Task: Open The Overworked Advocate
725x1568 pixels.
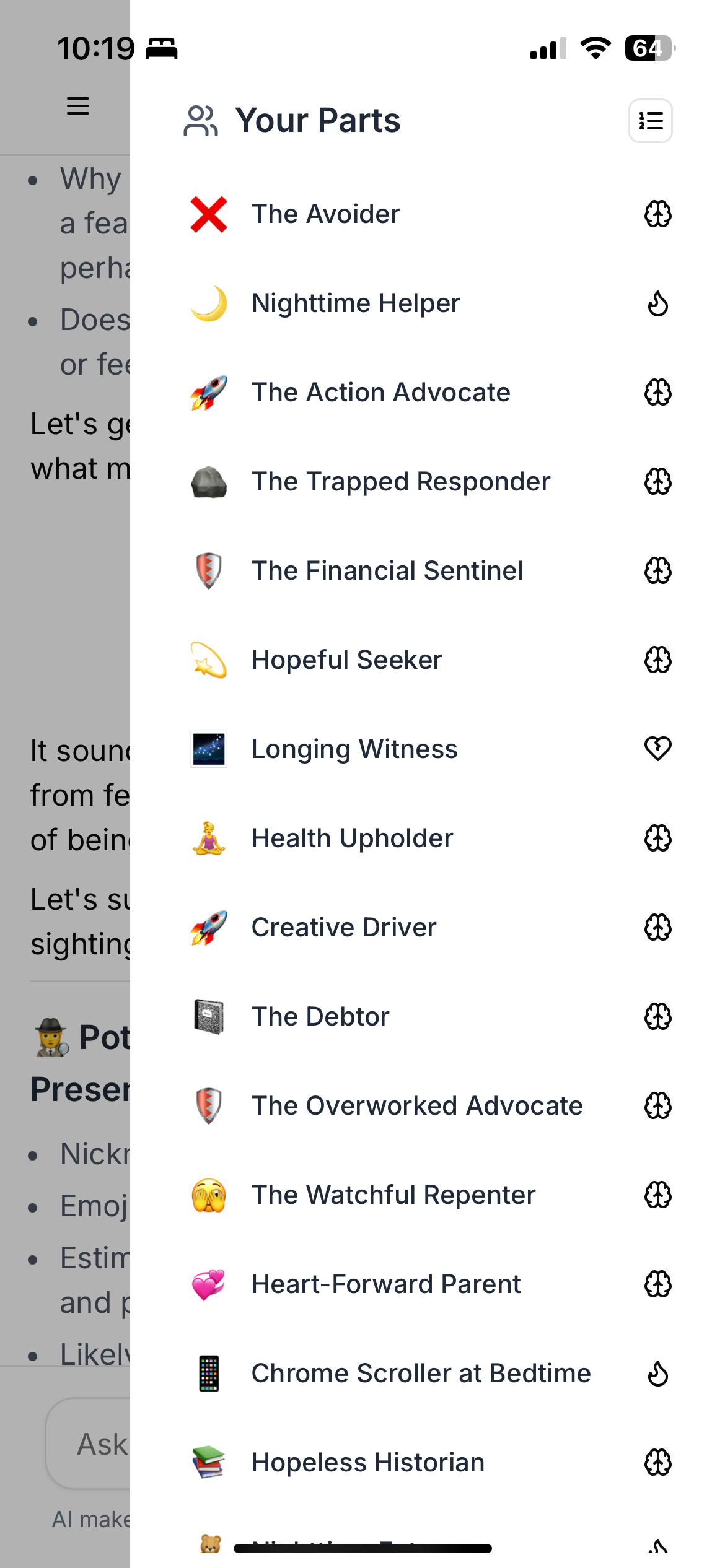Action: [431, 1106]
